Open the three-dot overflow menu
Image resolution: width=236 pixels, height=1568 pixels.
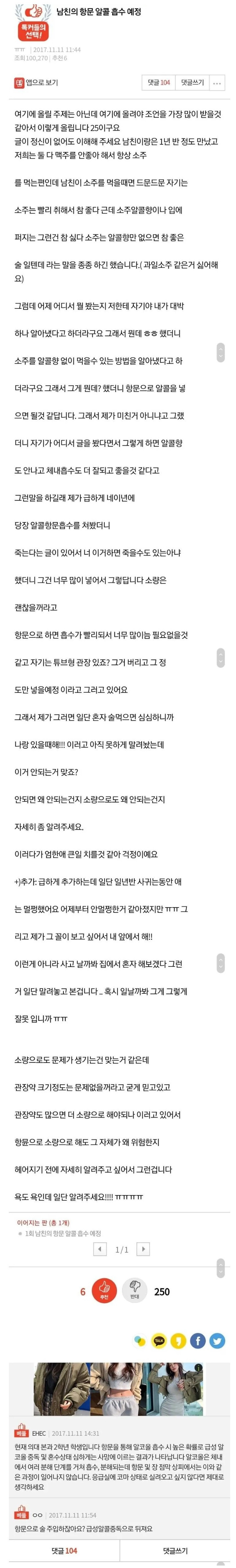(x=216, y=83)
